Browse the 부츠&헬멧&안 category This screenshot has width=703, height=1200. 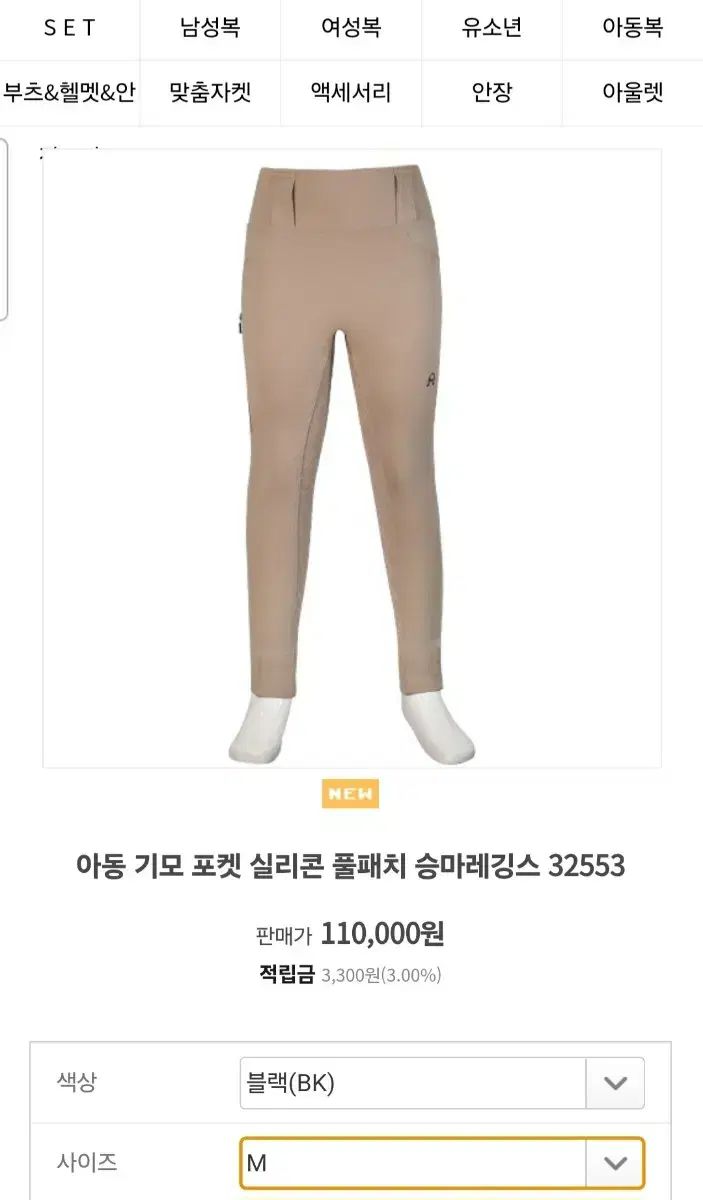point(69,93)
